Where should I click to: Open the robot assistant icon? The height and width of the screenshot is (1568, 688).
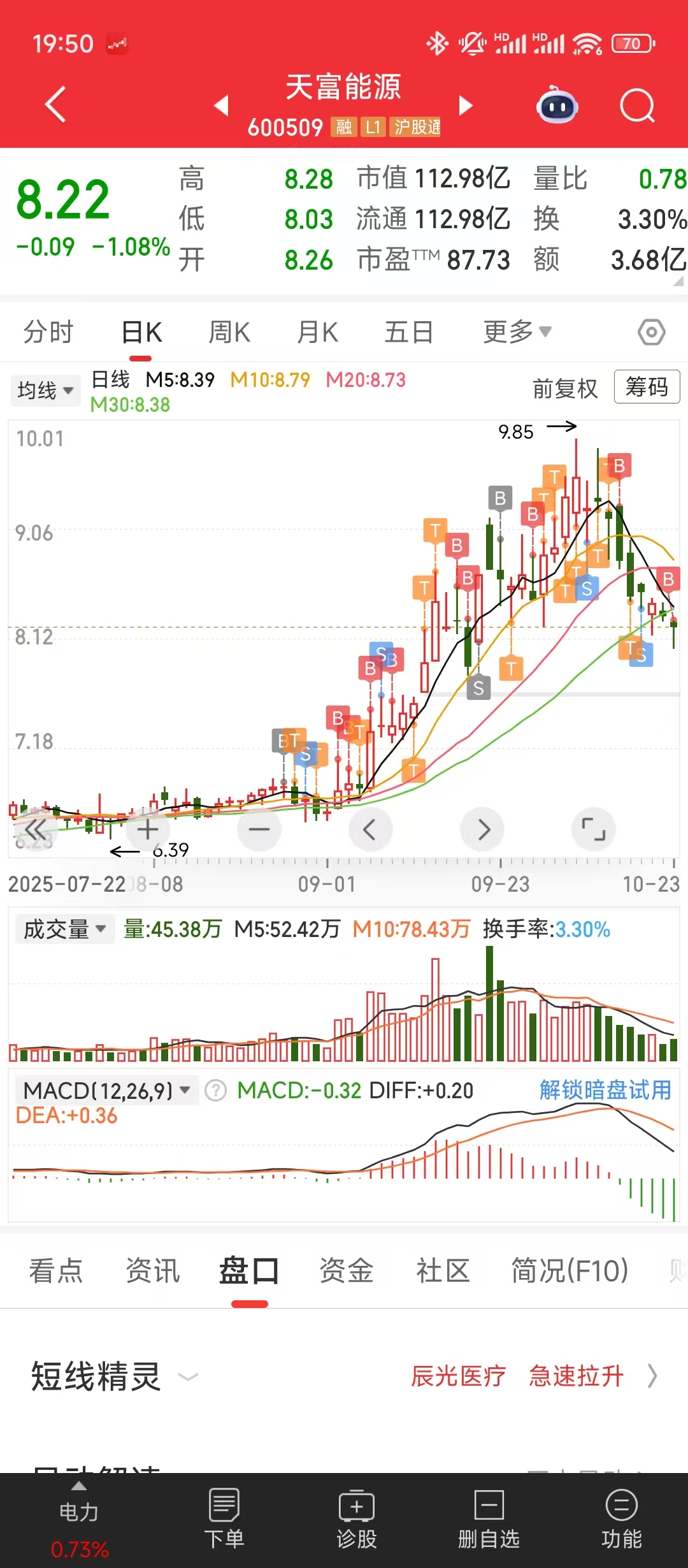tap(557, 105)
